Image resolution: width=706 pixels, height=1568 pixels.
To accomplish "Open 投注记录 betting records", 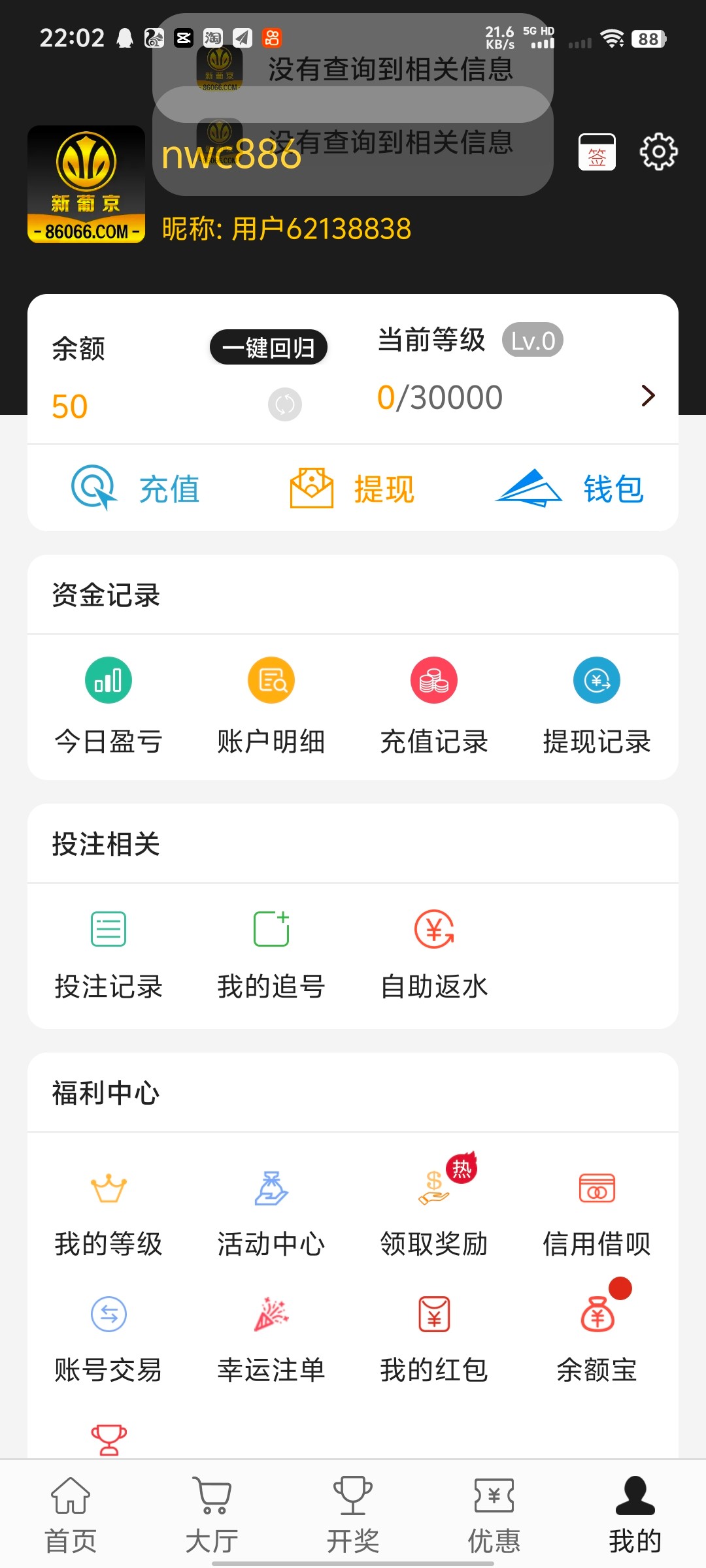I will (109, 955).
